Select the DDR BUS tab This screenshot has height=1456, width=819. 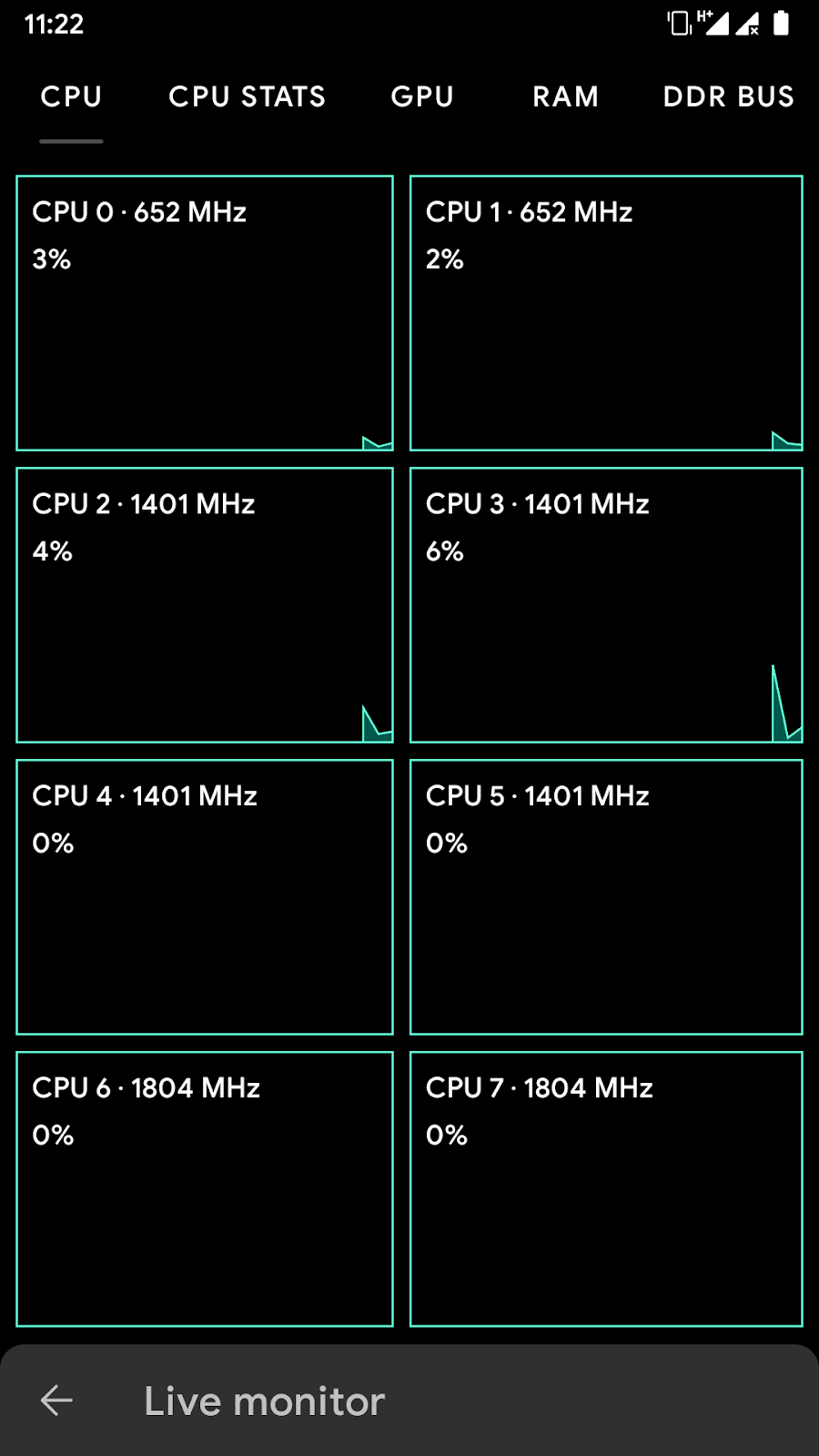pos(728,96)
